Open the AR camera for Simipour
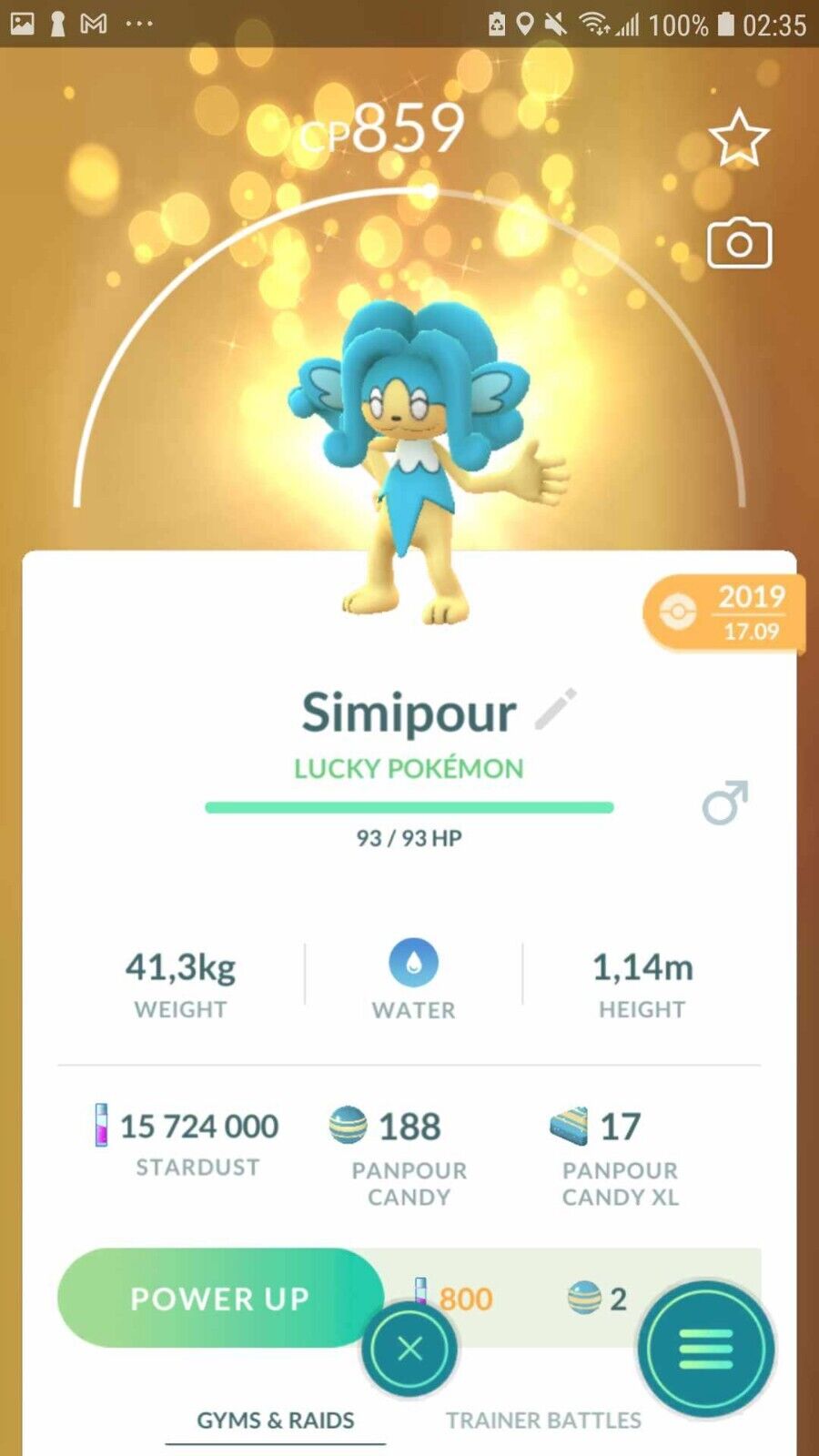819x1456 pixels. tap(739, 243)
